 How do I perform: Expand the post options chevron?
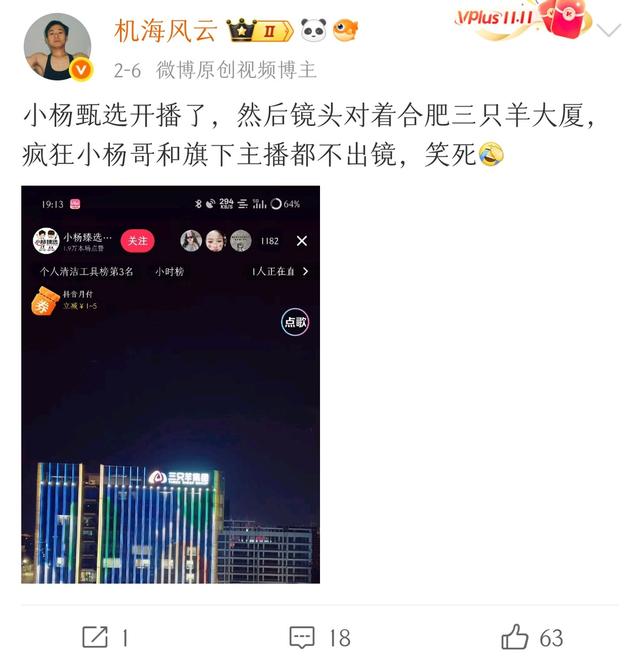pos(608,32)
